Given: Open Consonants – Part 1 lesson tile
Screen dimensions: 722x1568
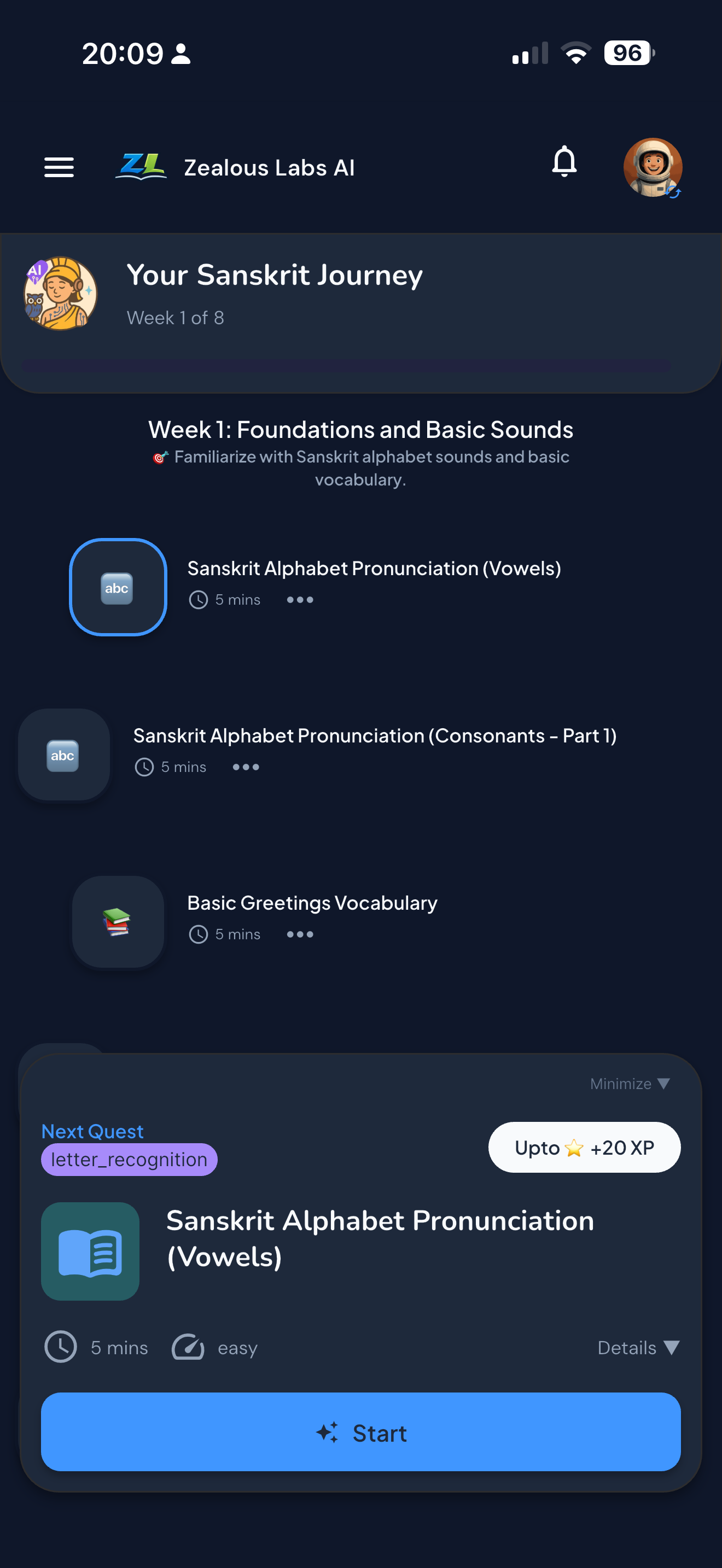Looking at the screenshot, I should pos(64,755).
